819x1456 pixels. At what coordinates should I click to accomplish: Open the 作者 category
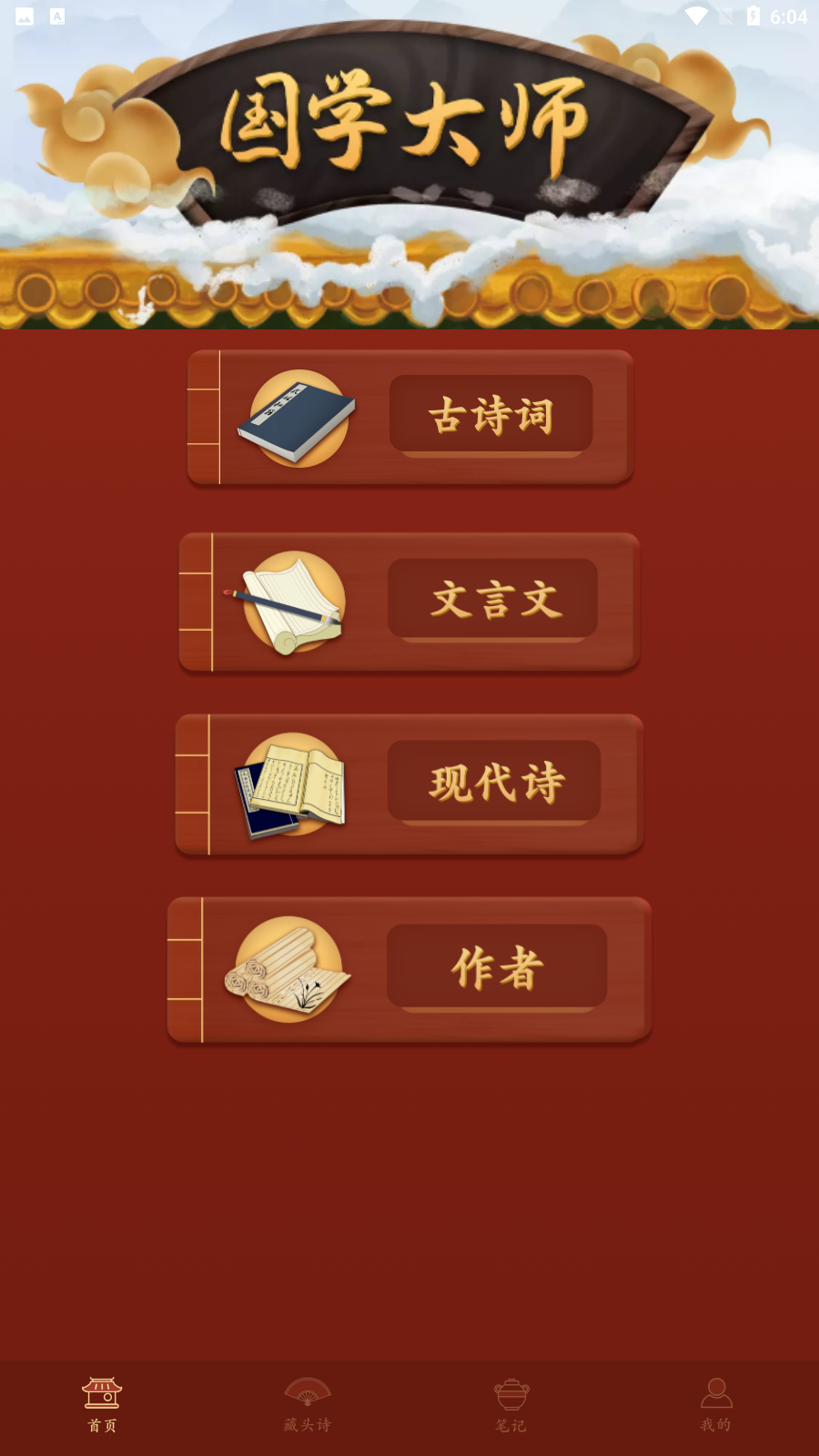coord(409,969)
